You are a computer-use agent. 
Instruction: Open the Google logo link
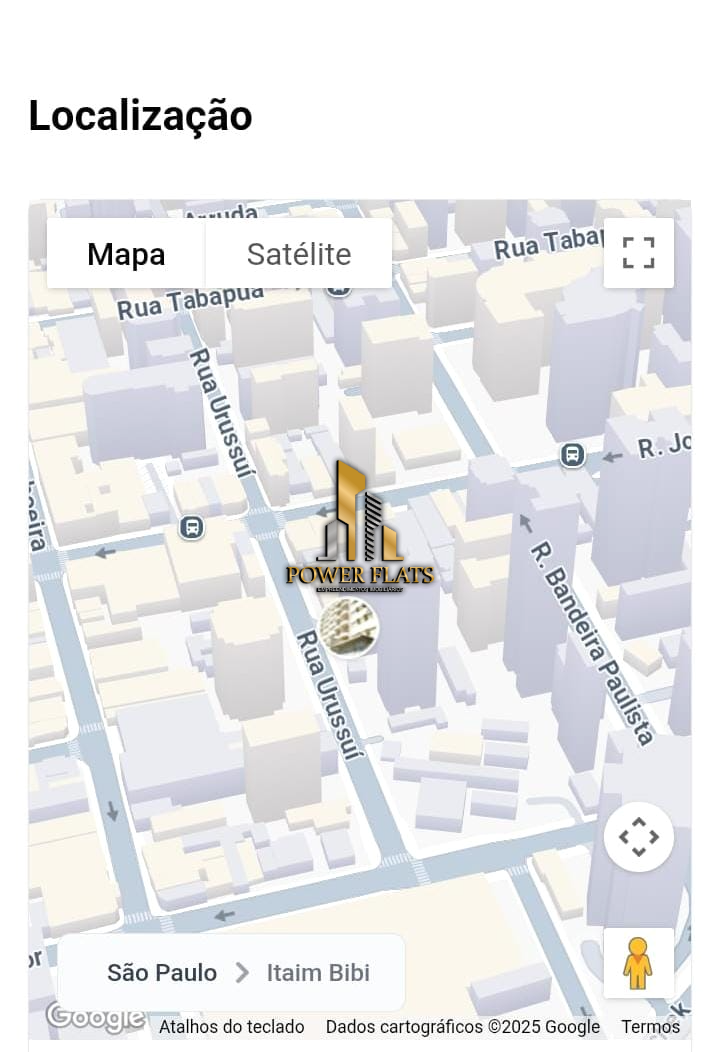click(95, 1018)
